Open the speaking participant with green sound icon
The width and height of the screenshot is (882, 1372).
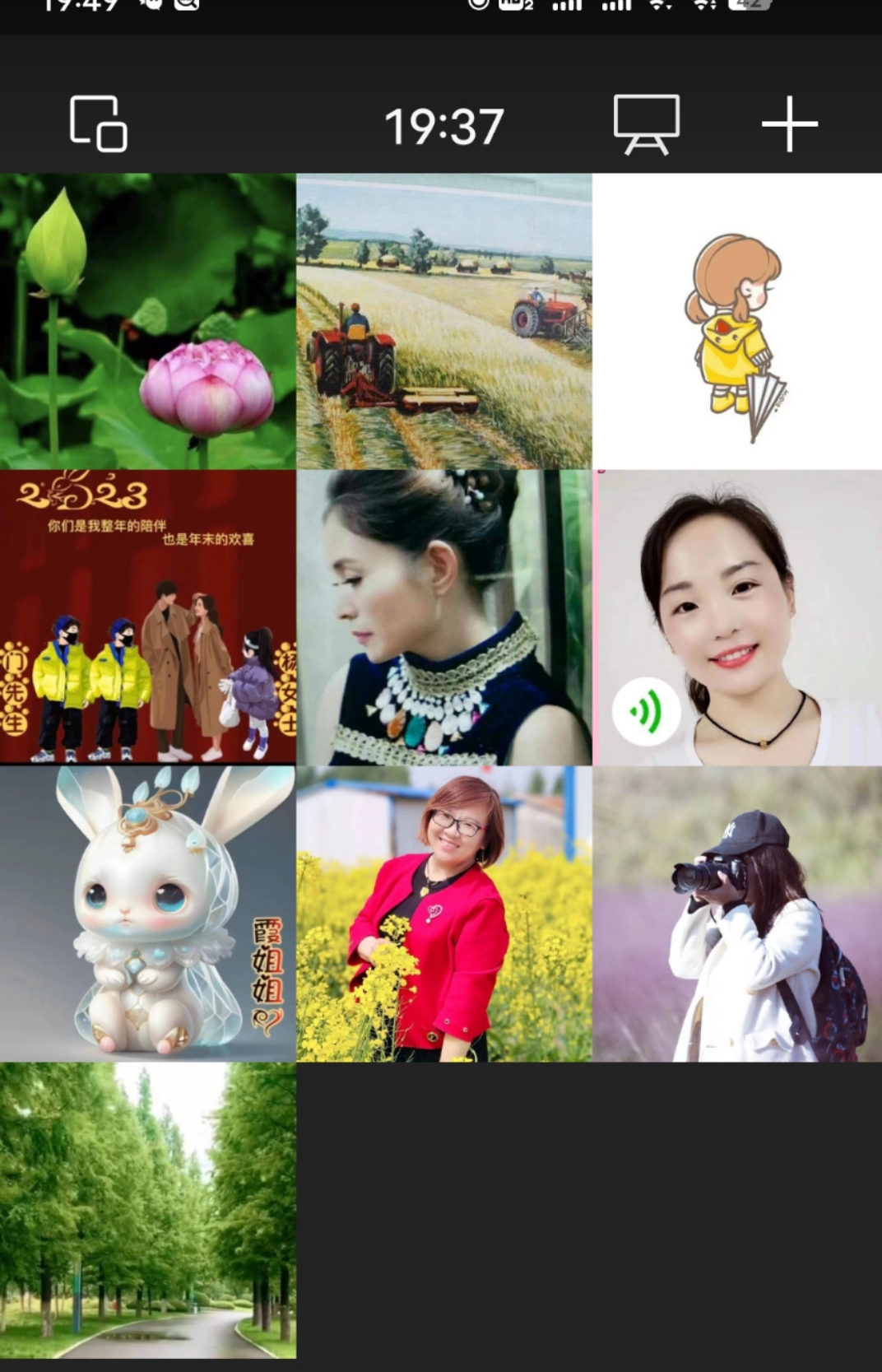[737, 617]
